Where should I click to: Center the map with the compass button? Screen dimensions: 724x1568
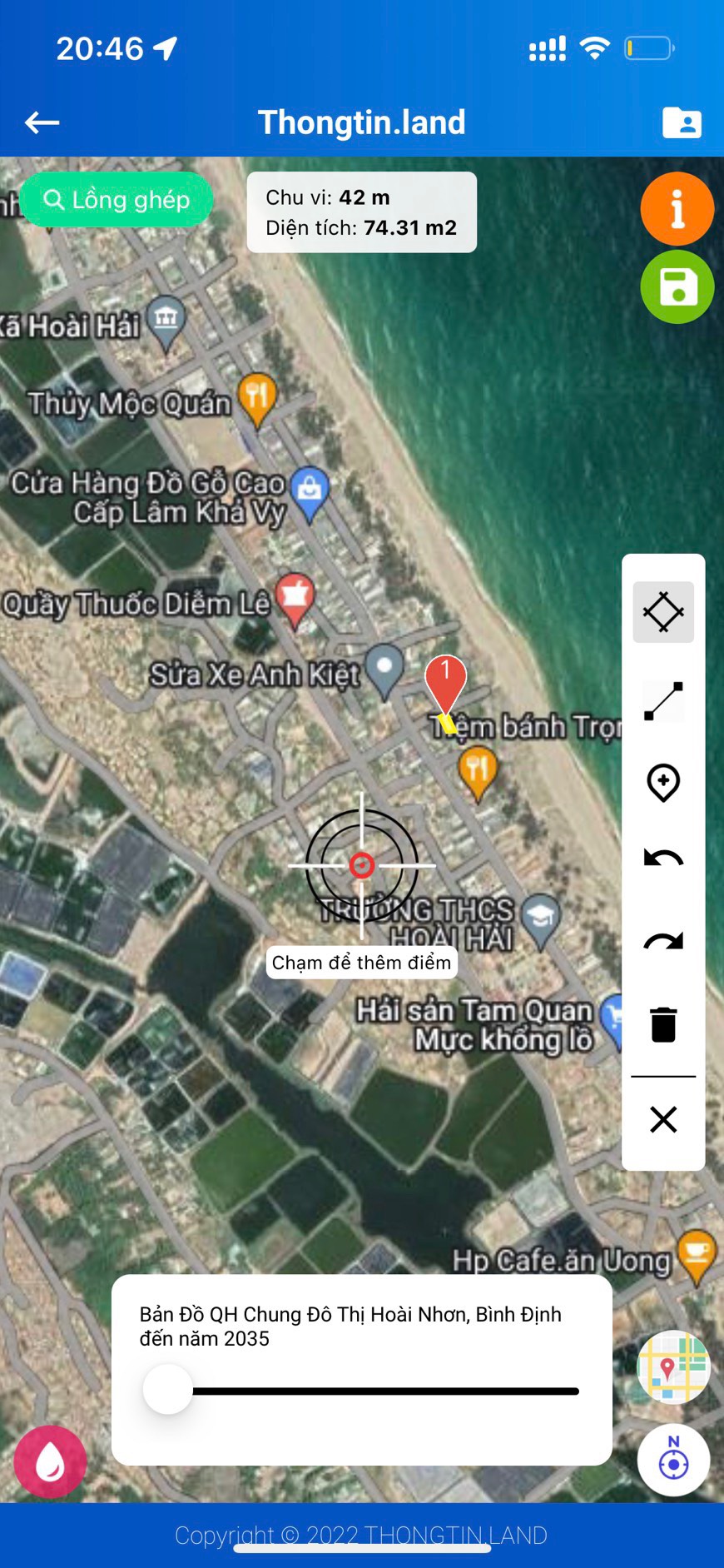coord(673,1461)
